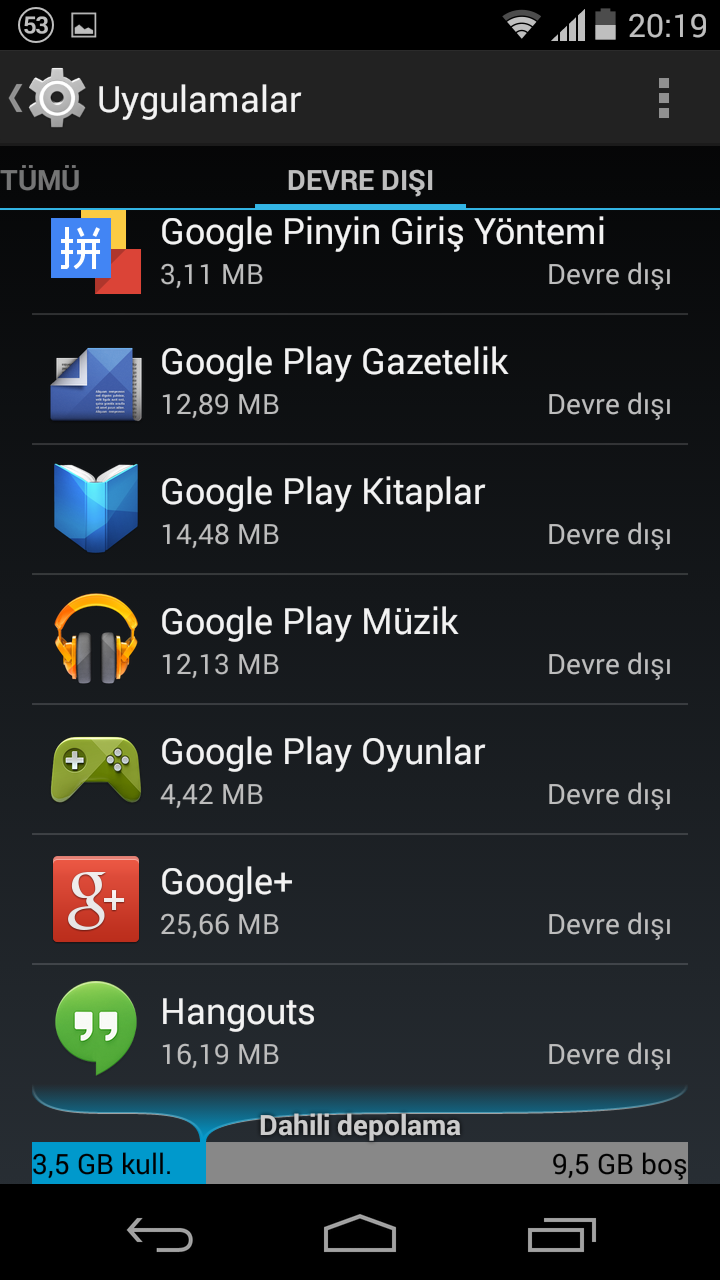The width and height of the screenshot is (720, 1280).
Task: Select the DEVRE DIŞI tab
Action: 360,181
